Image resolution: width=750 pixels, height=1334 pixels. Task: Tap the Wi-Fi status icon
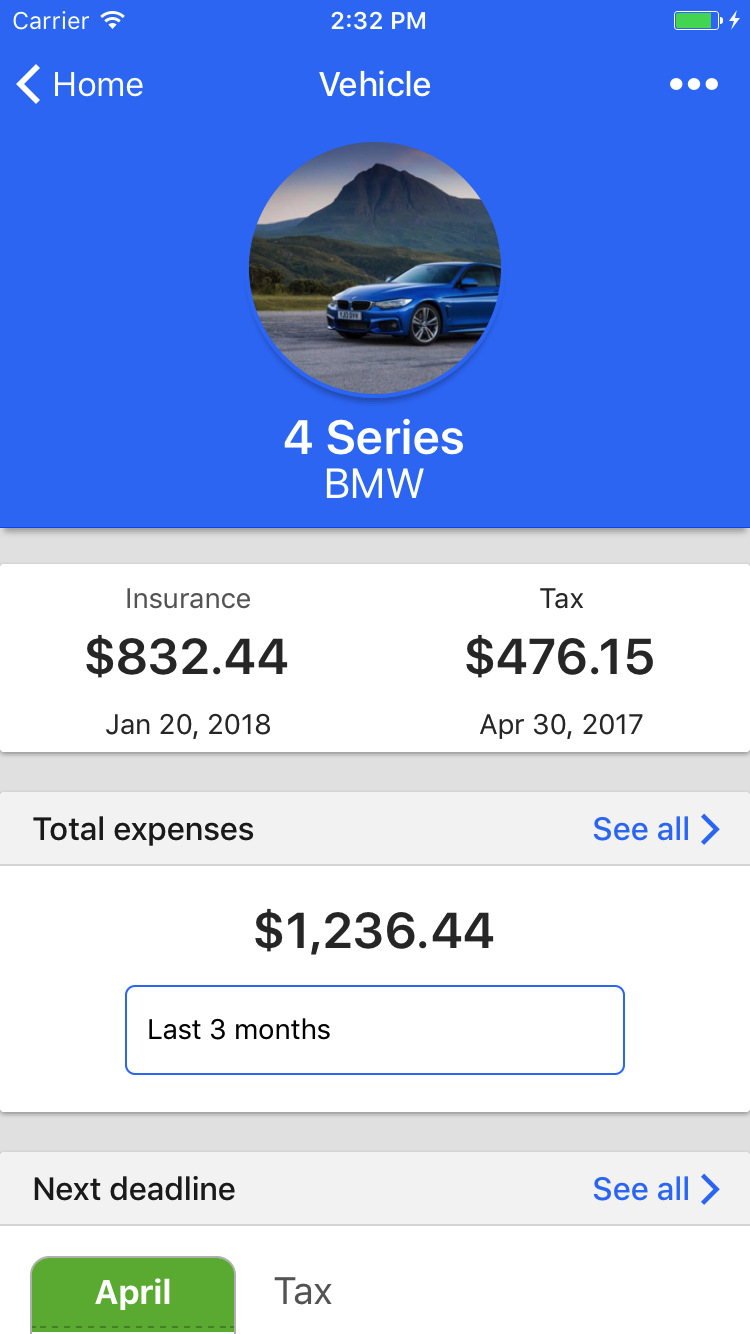click(113, 20)
